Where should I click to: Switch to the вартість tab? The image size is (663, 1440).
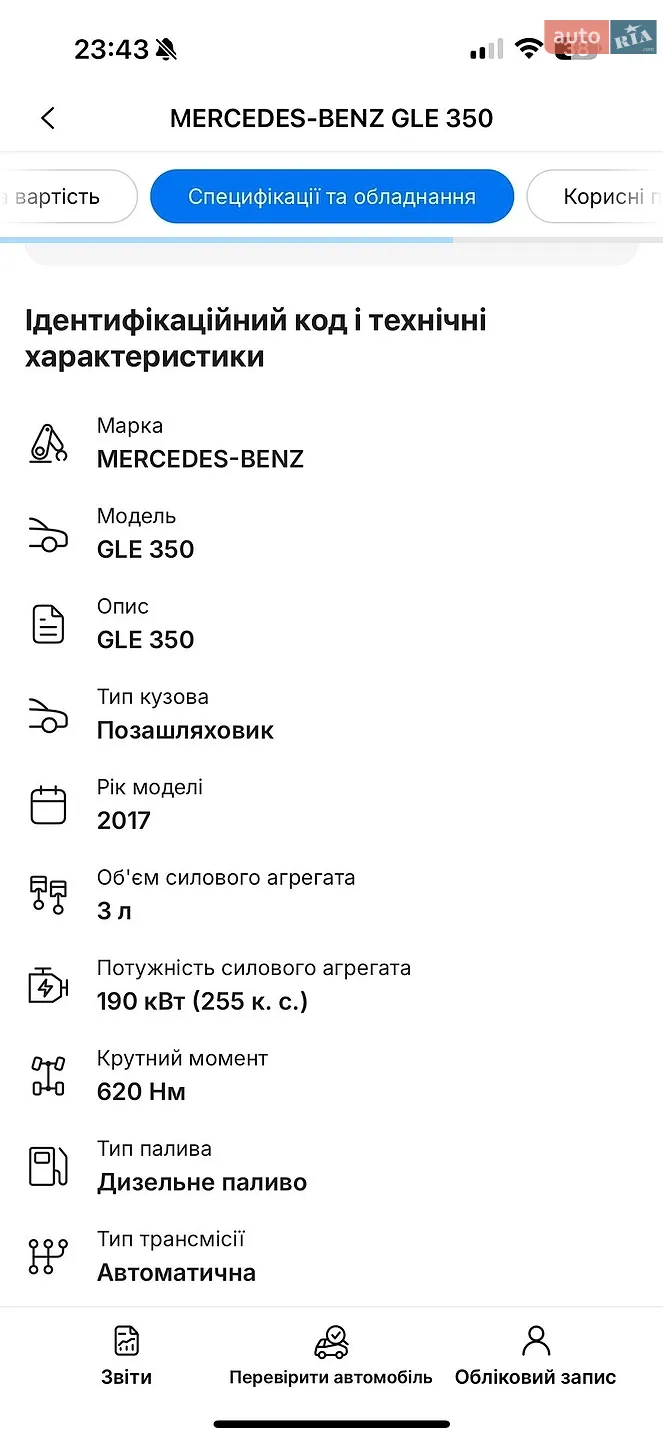point(66,196)
